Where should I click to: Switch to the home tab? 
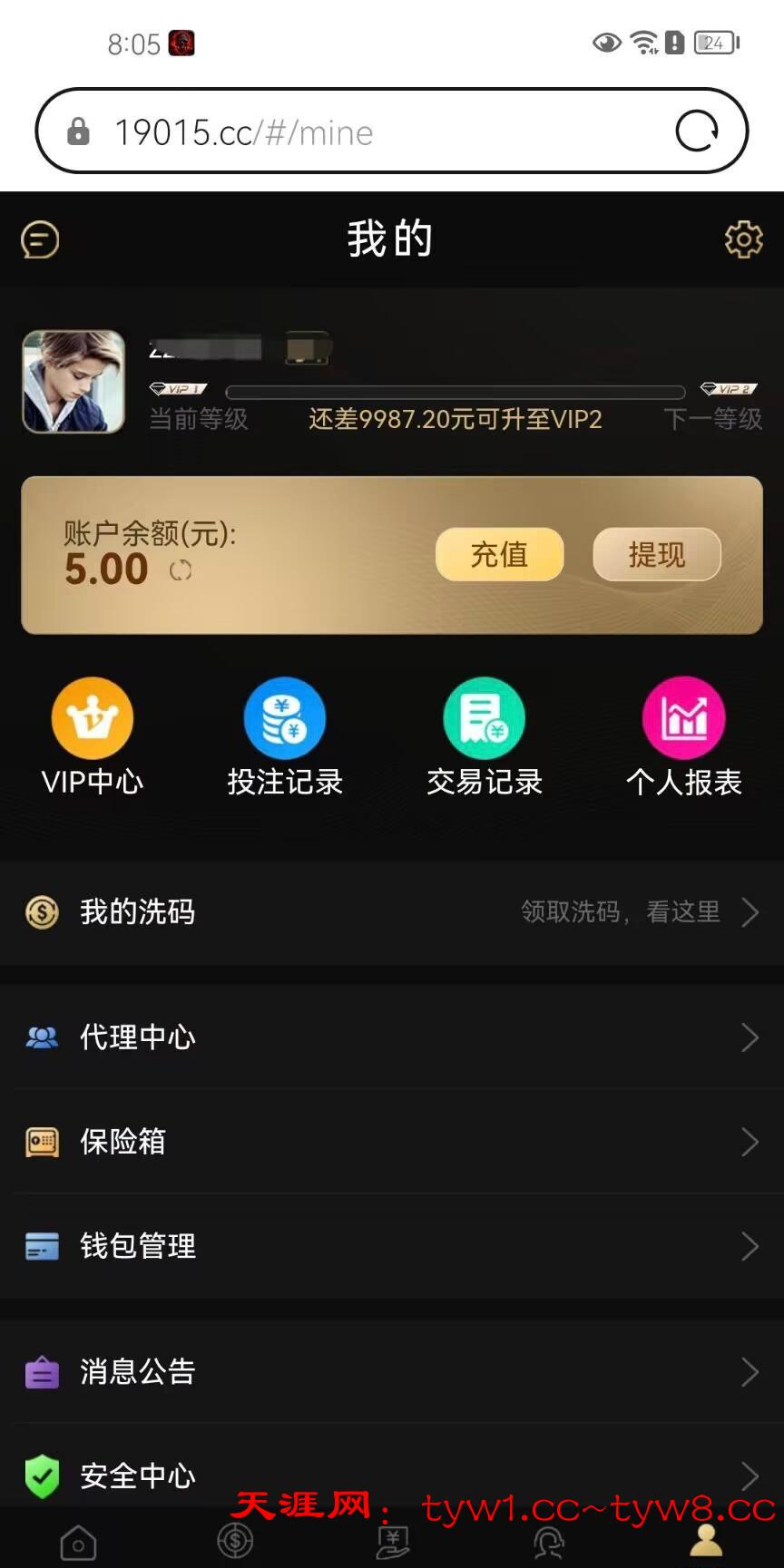point(78,1543)
